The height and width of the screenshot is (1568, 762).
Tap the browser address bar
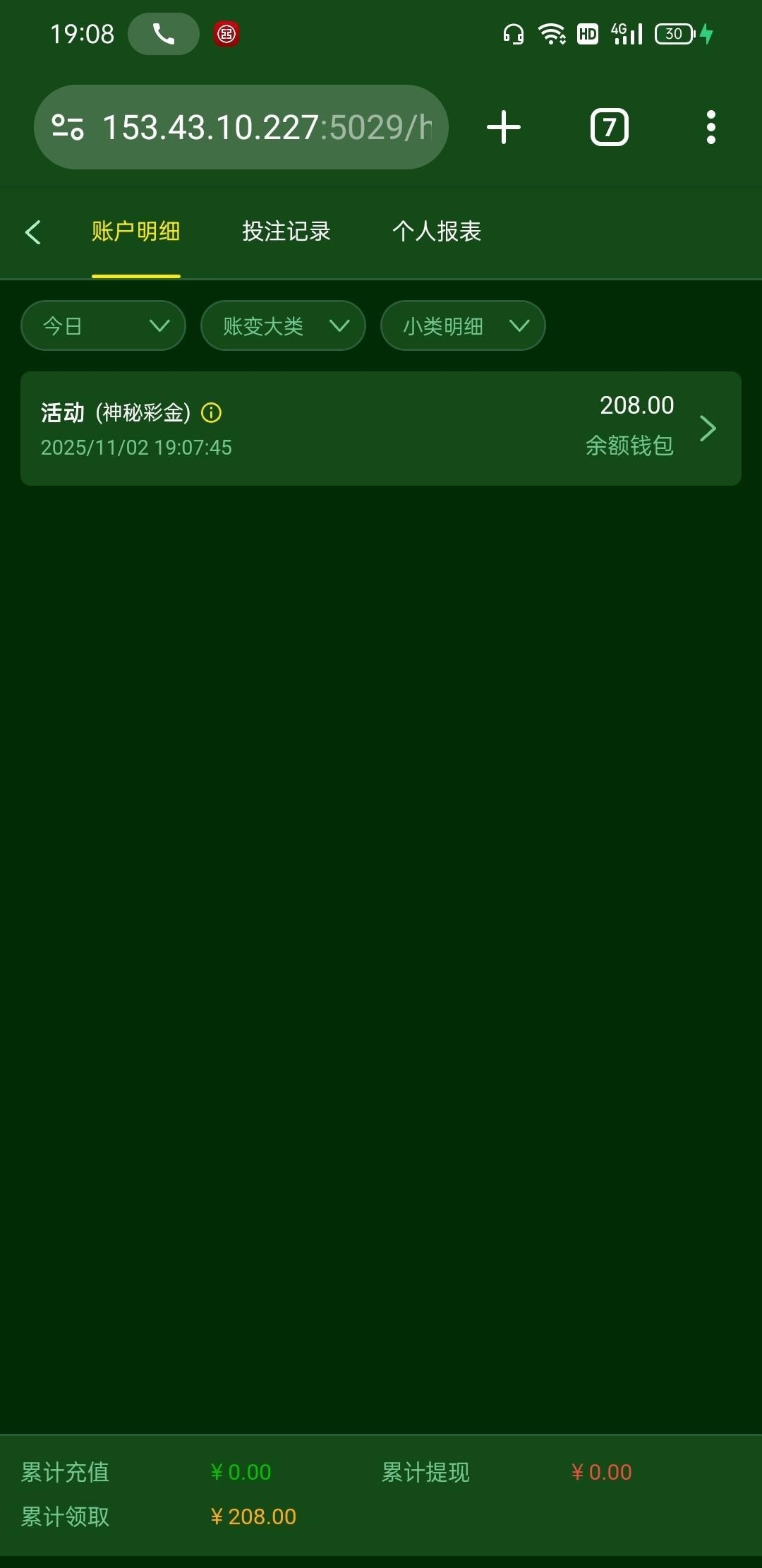pos(268,128)
